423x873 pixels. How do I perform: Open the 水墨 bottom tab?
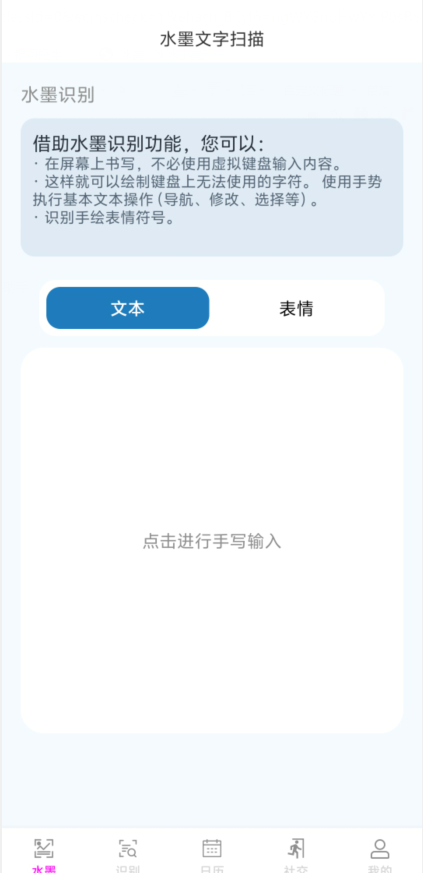click(x=44, y=855)
